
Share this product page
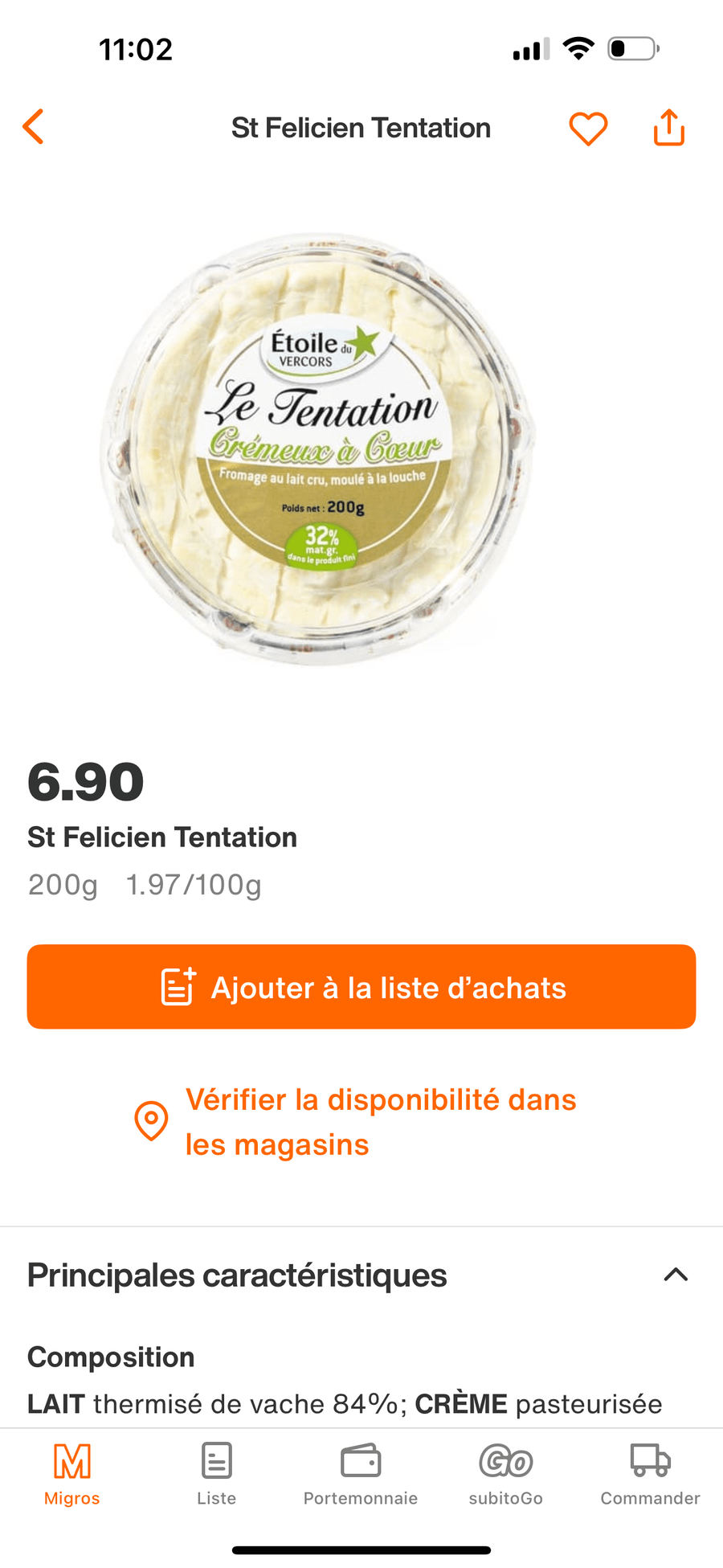tap(668, 129)
